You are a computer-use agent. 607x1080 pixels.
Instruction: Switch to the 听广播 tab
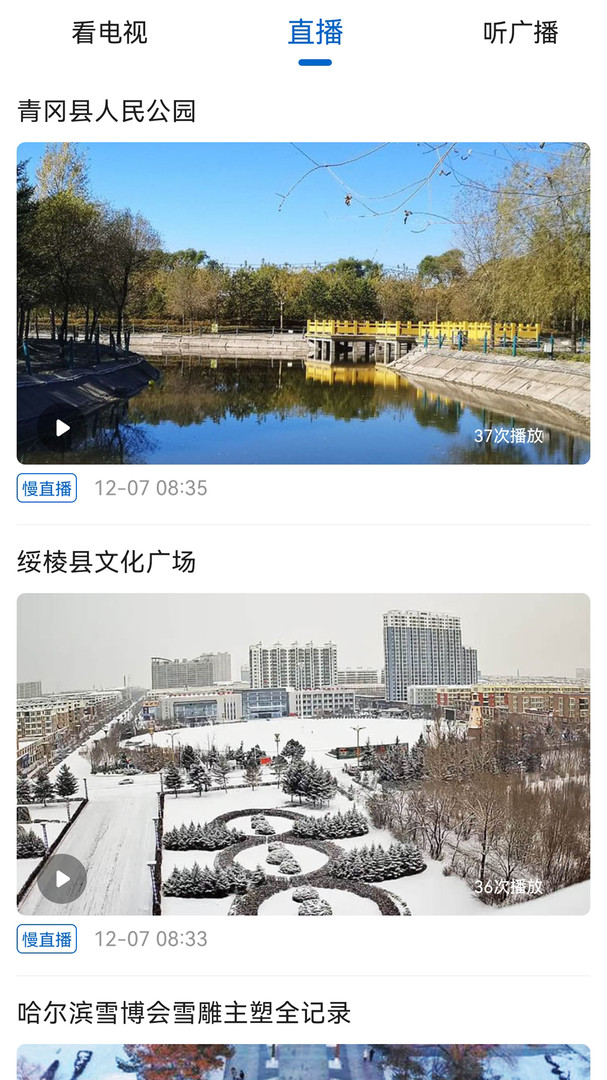coord(520,33)
